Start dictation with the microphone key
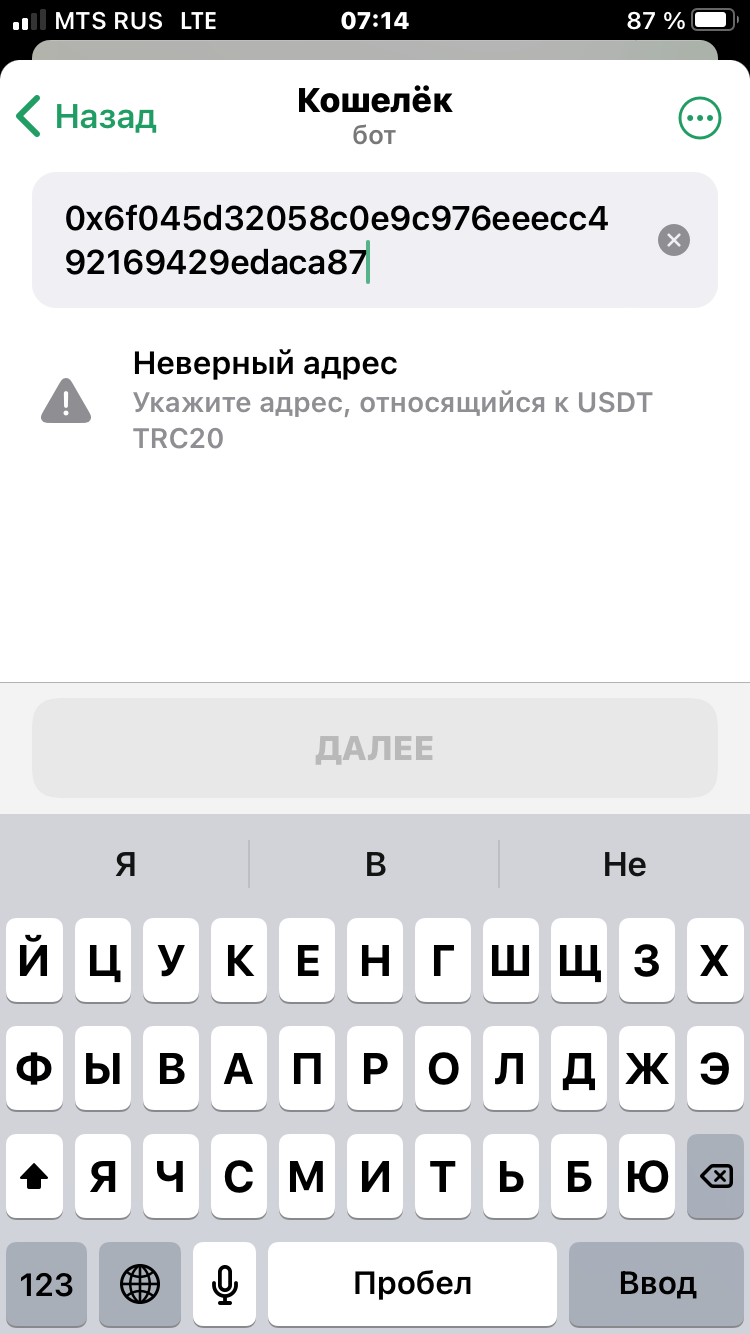 pyautogui.click(x=226, y=1284)
